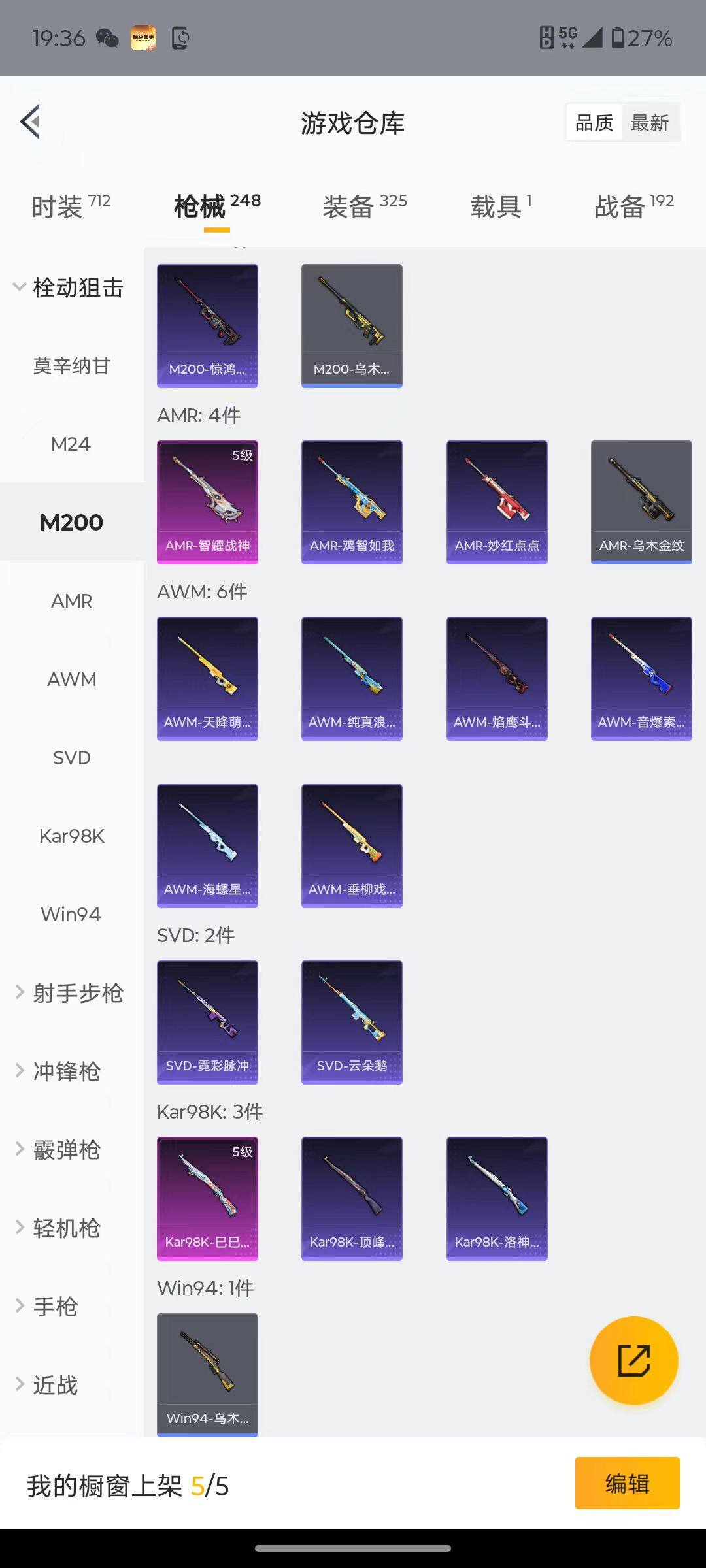Open the AMR-乌木金纹 skin
Viewport: 706px width, 1568px height.
pos(641,502)
